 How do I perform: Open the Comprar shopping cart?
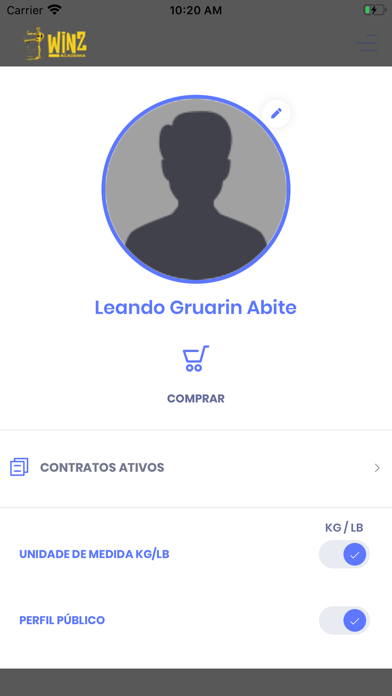pos(196,374)
